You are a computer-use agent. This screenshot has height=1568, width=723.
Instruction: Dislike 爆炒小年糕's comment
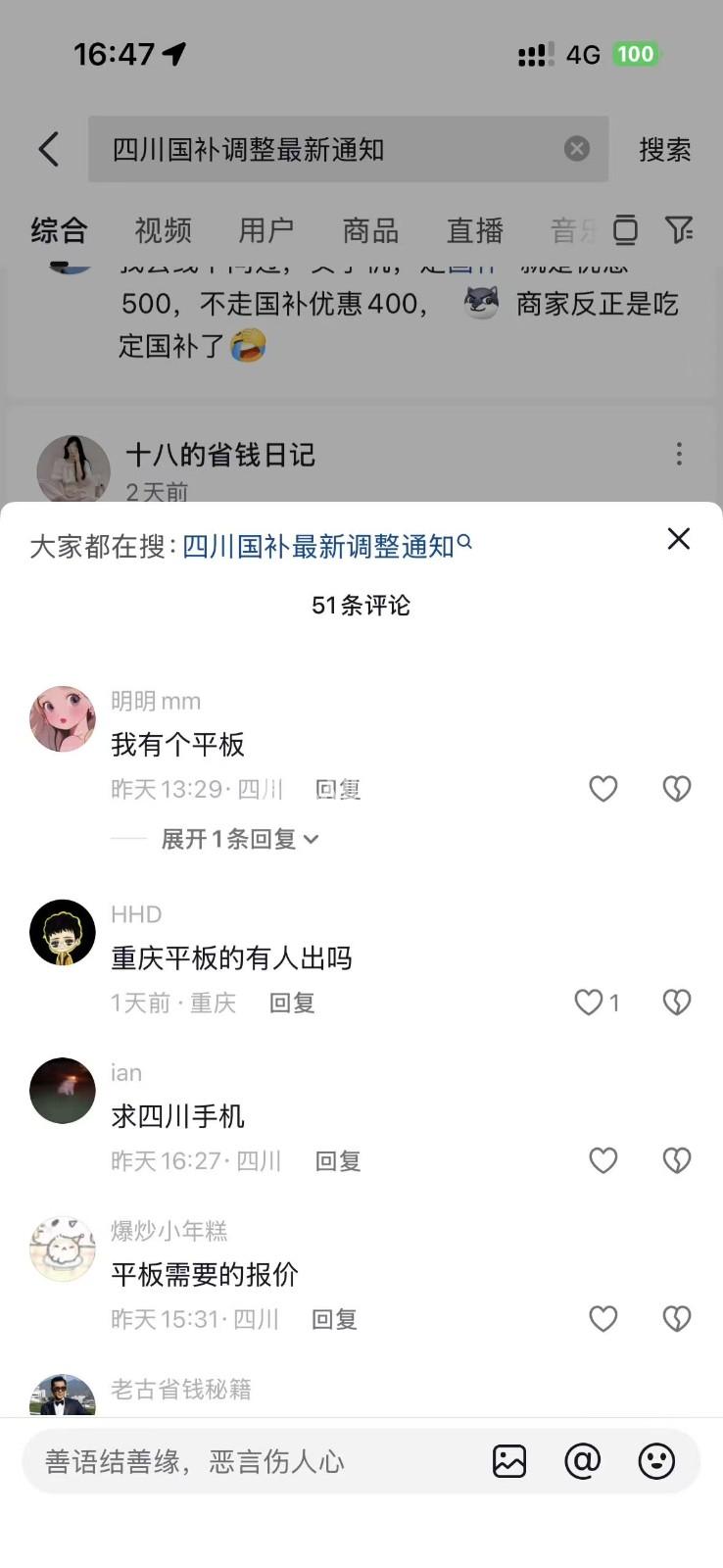click(677, 1319)
